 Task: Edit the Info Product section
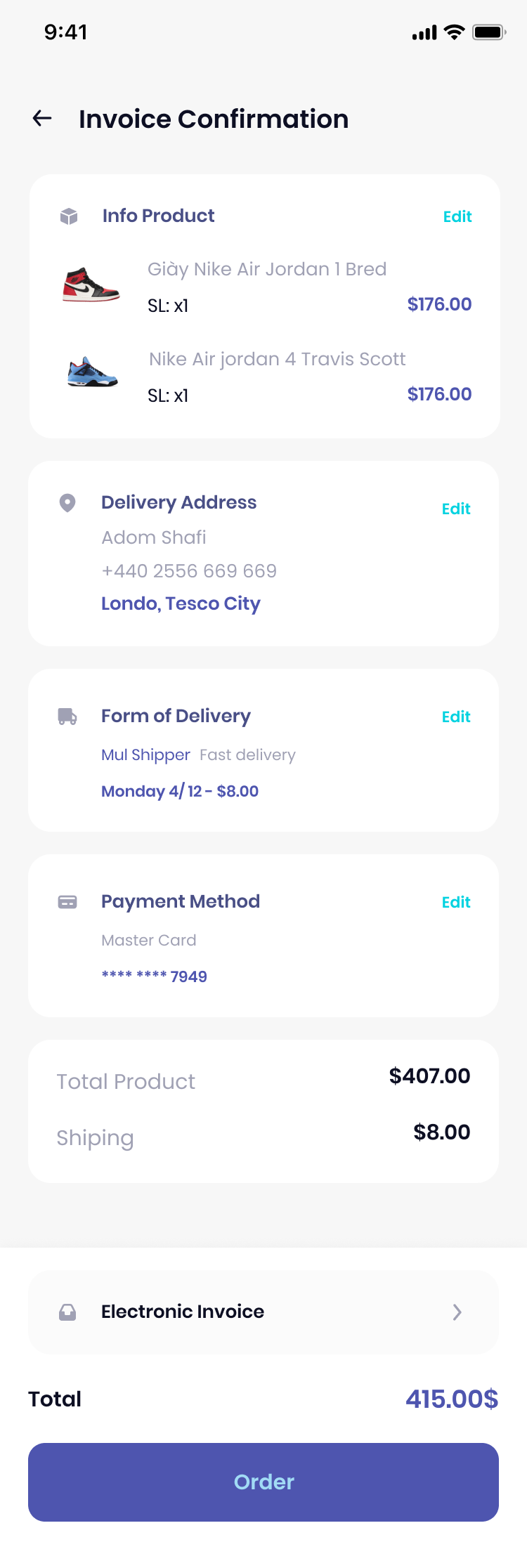(457, 217)
